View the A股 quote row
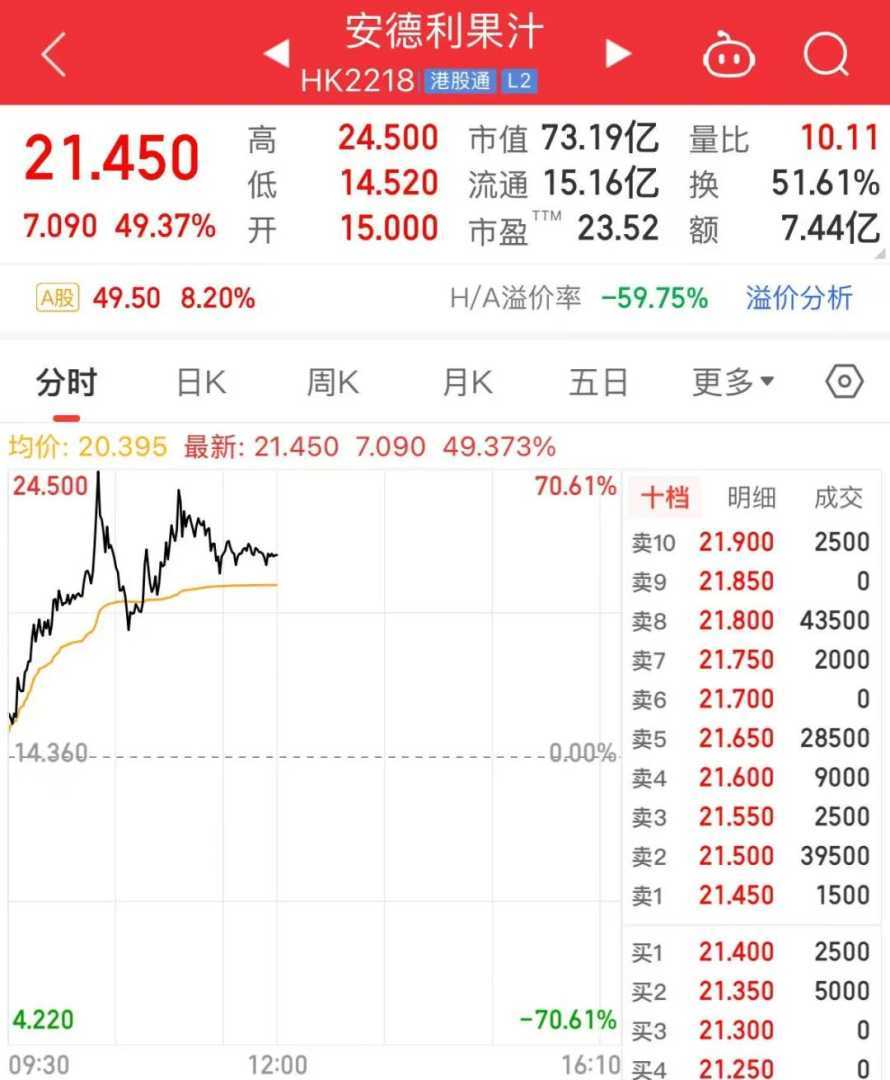 pyautogui.click(x=145, y=298)
